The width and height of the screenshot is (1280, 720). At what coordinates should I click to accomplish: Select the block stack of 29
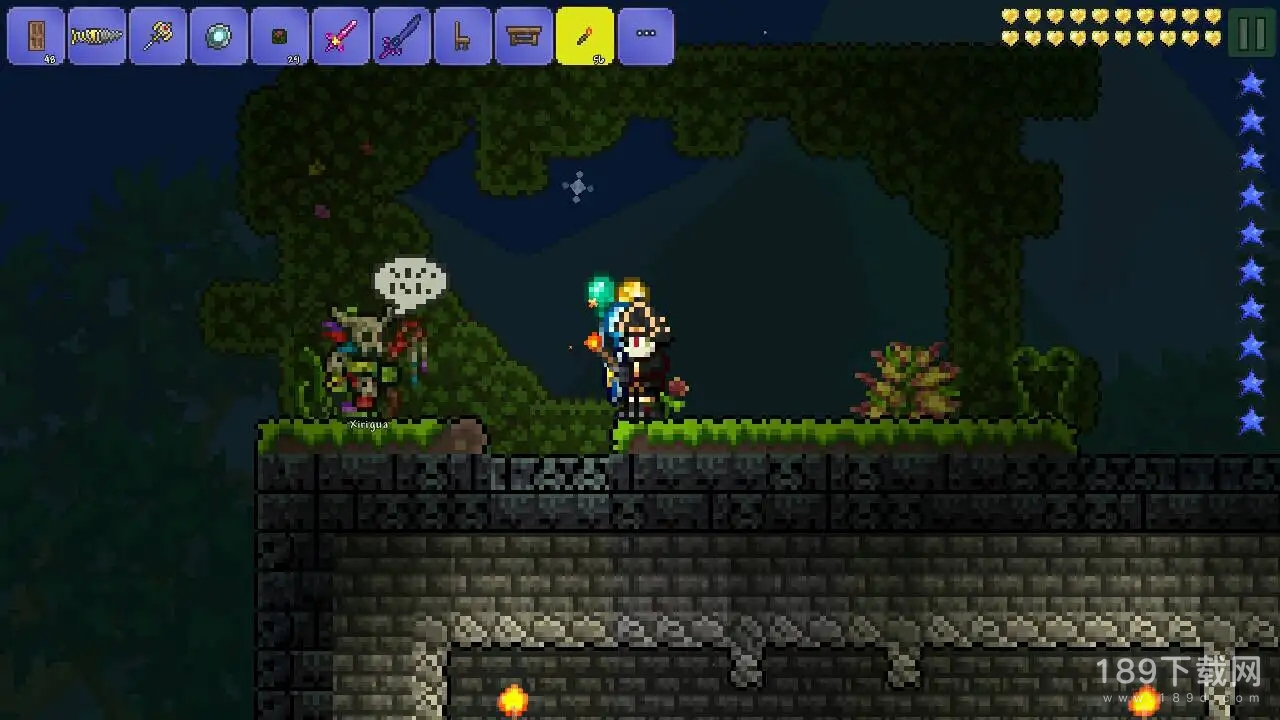pos(280,36)
